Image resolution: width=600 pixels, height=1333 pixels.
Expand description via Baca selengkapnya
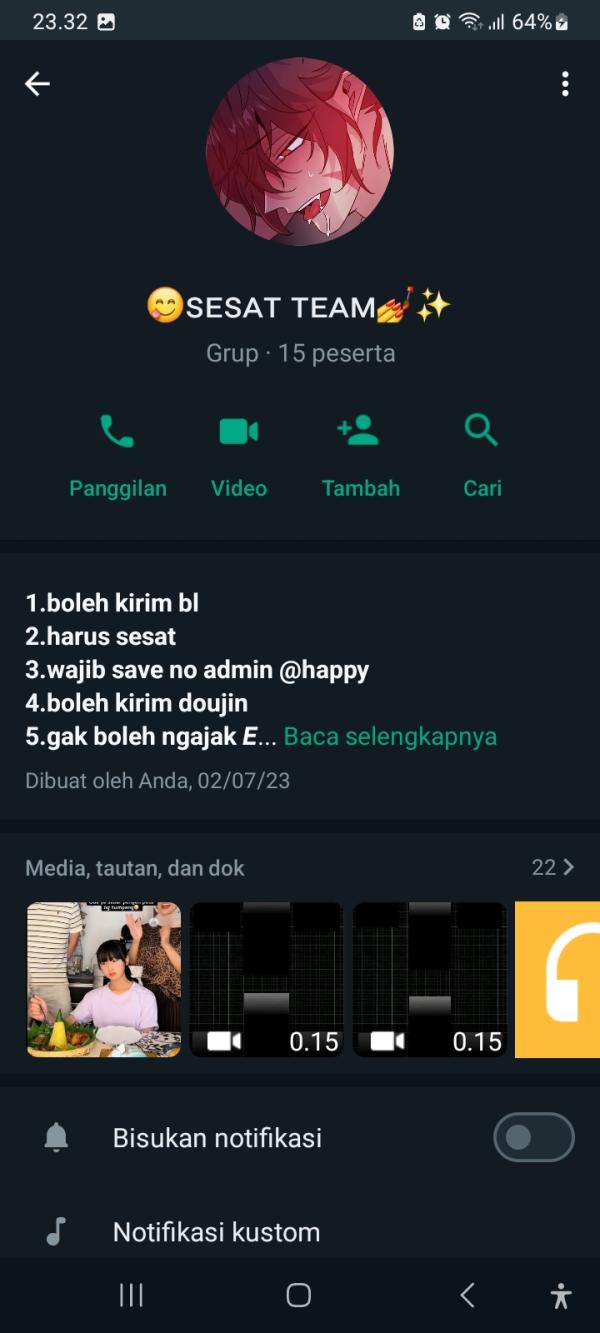click(390, 737)
